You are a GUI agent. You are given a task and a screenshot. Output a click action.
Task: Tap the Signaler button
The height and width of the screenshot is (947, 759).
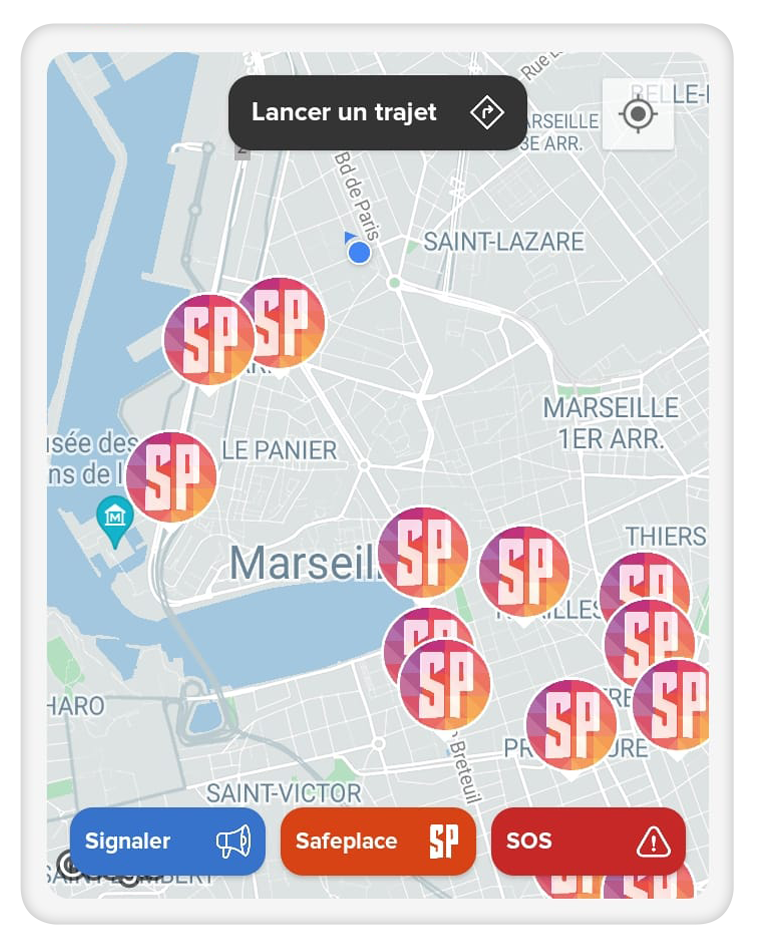(x=167, y=841)
